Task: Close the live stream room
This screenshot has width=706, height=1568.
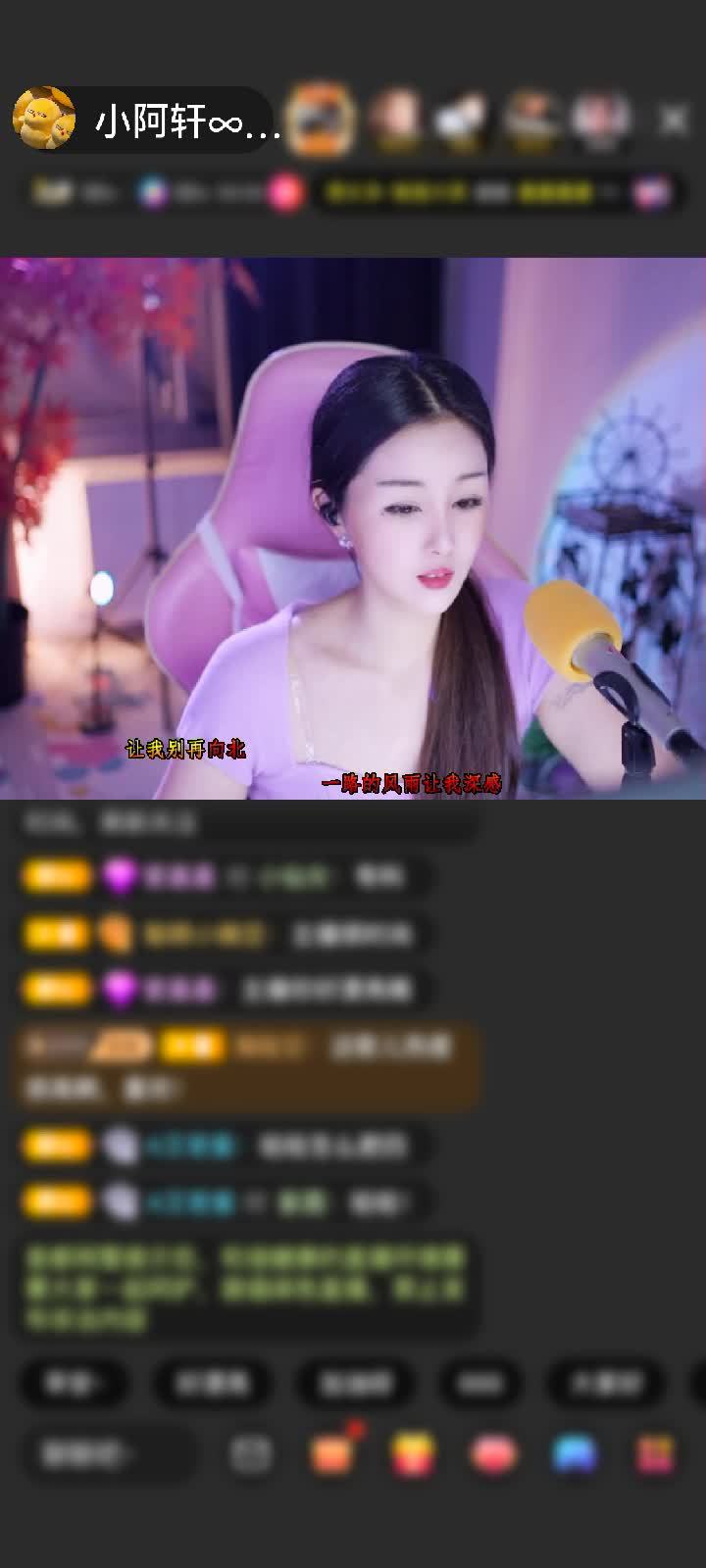Action: (673, 120)
